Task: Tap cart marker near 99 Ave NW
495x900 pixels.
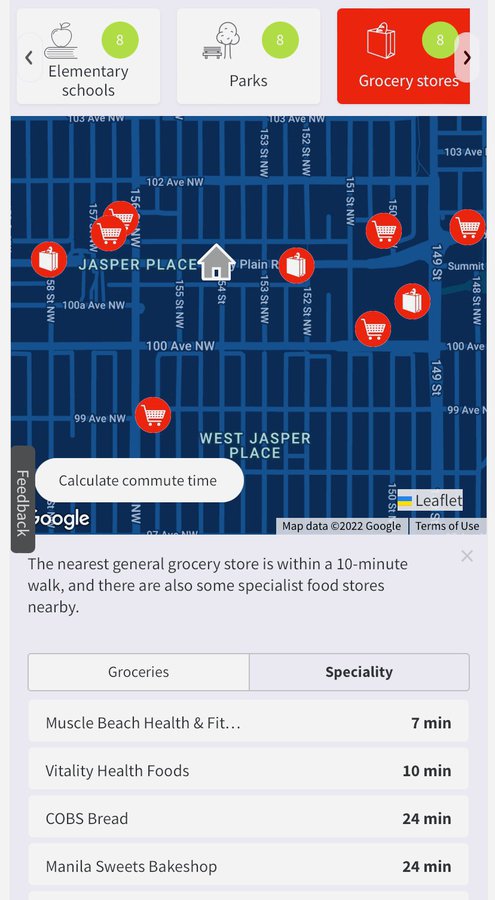Action: pos(153,414)
